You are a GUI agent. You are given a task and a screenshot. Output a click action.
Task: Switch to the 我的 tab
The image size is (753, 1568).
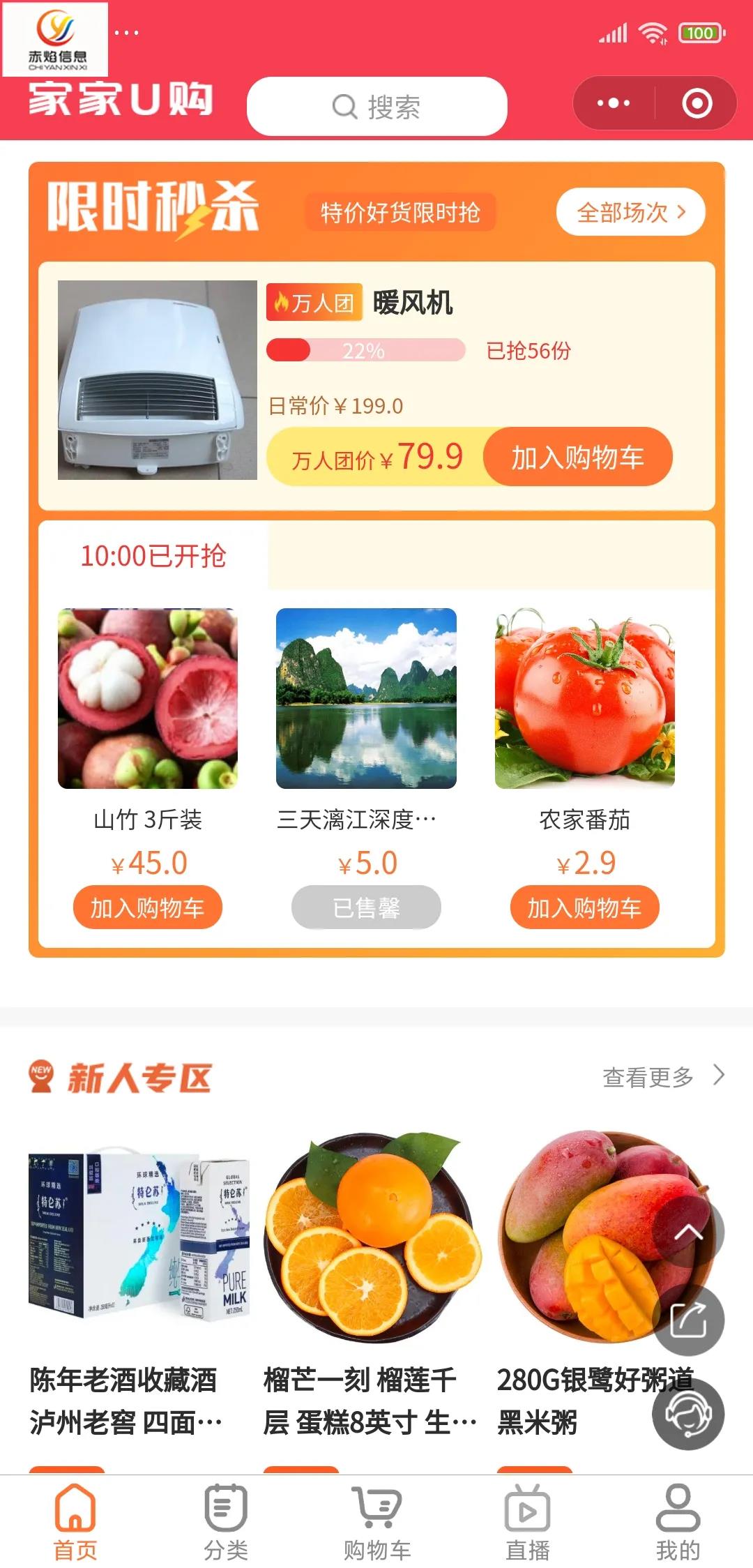[678, 1522]
